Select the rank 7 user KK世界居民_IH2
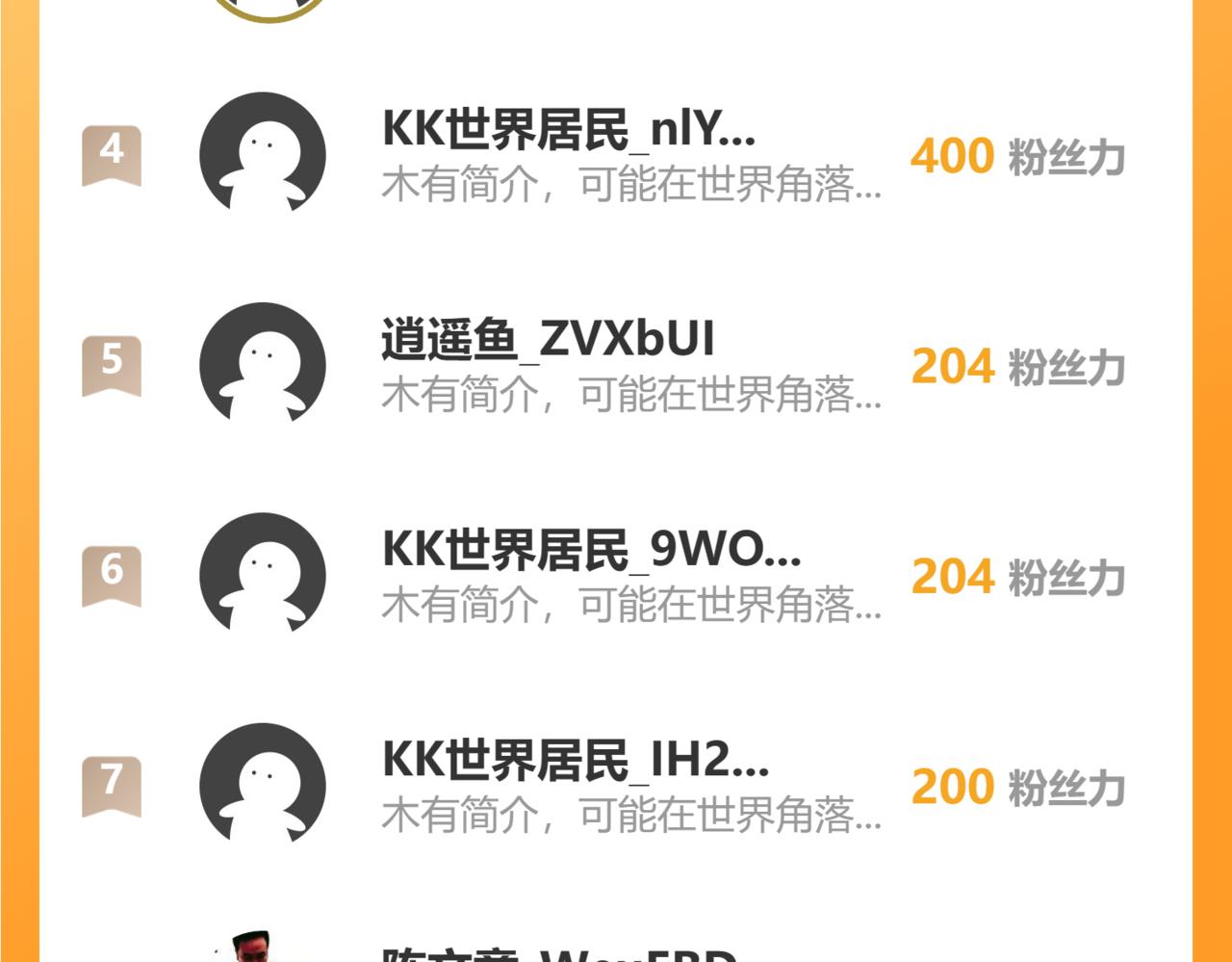The width and height of the screenshot is (1232, 962). [x=575, y=760]
